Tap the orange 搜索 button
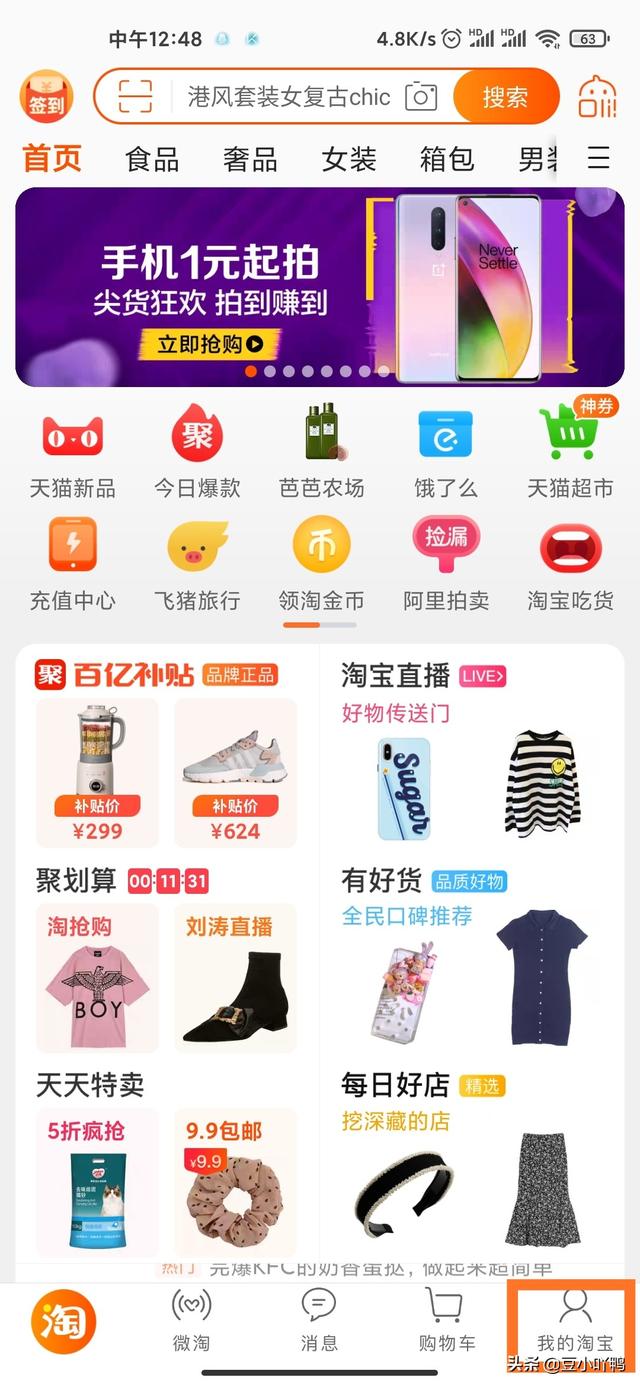The height and width of the screenshot is (1387, 640). [x=505, y=97]
